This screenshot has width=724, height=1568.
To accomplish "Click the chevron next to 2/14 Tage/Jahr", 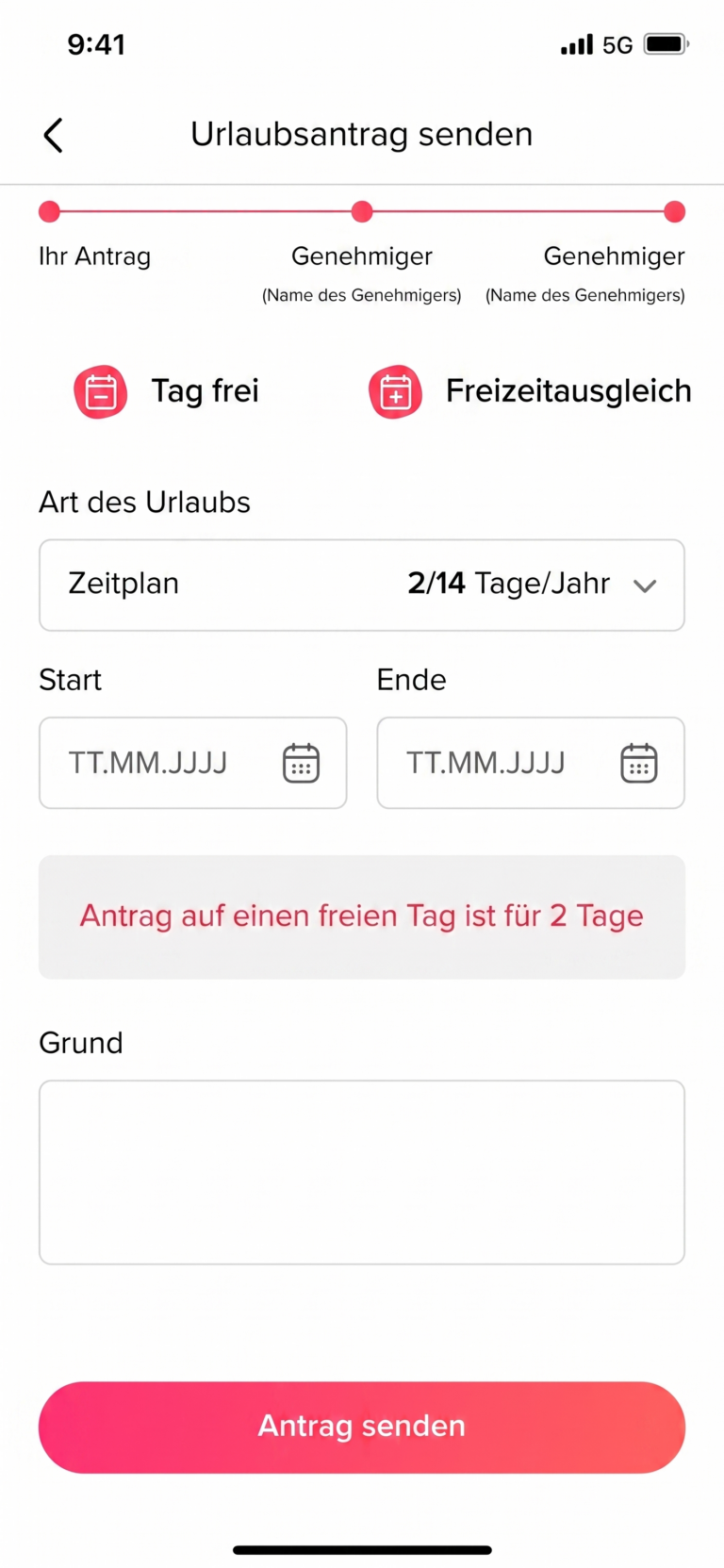I will click(646, 585).
